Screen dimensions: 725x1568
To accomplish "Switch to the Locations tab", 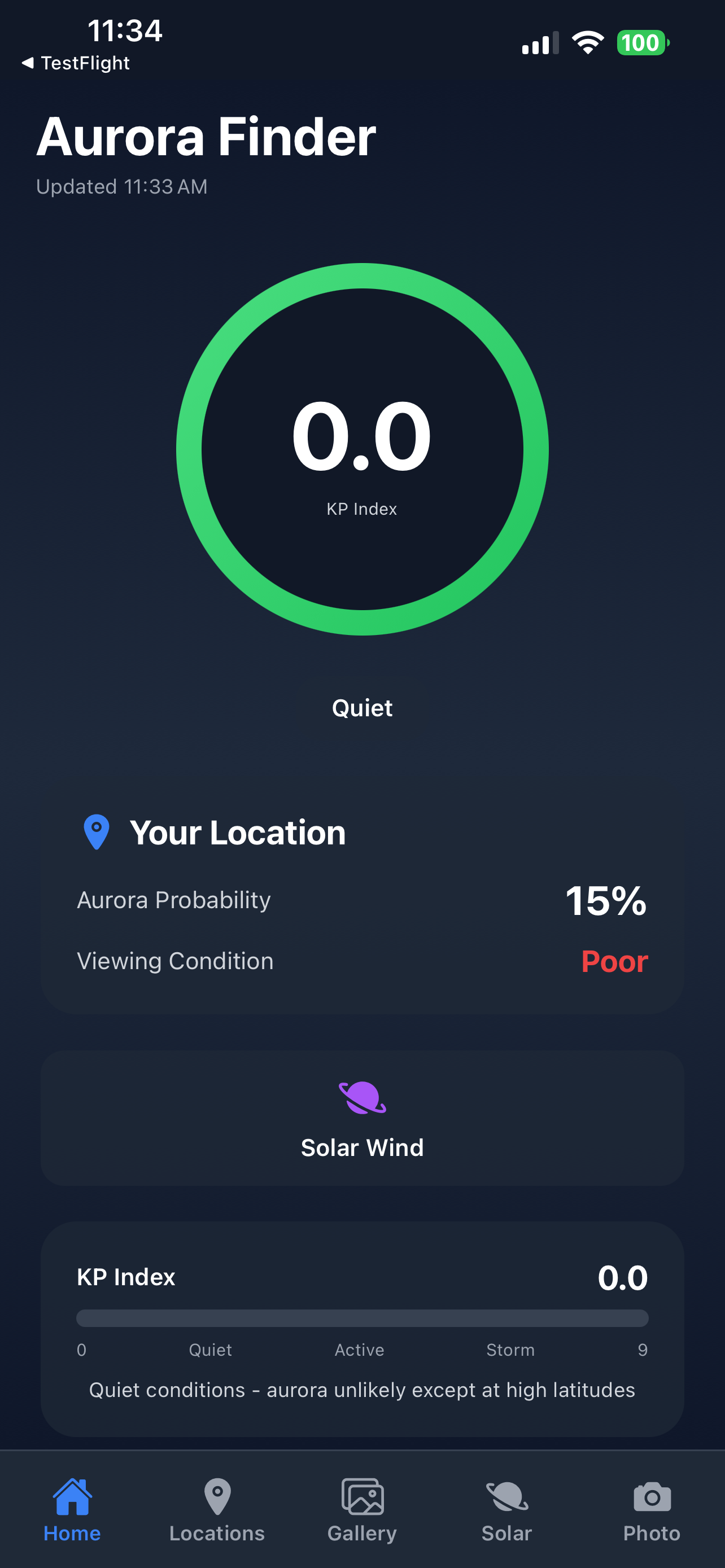I will tap(217, 1509).
